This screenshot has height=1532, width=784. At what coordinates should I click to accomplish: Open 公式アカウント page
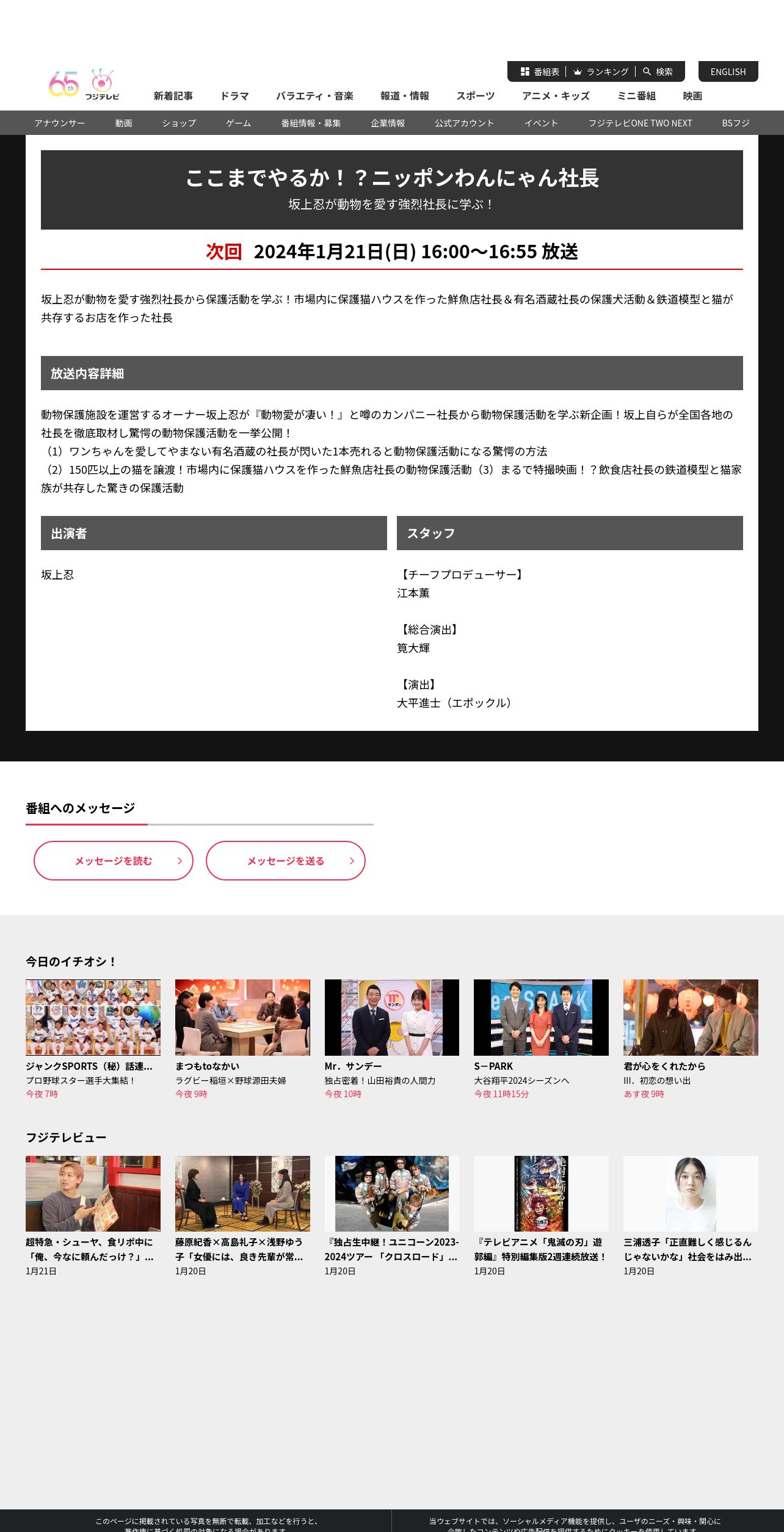pyautogui.click(x=464, y=123)
